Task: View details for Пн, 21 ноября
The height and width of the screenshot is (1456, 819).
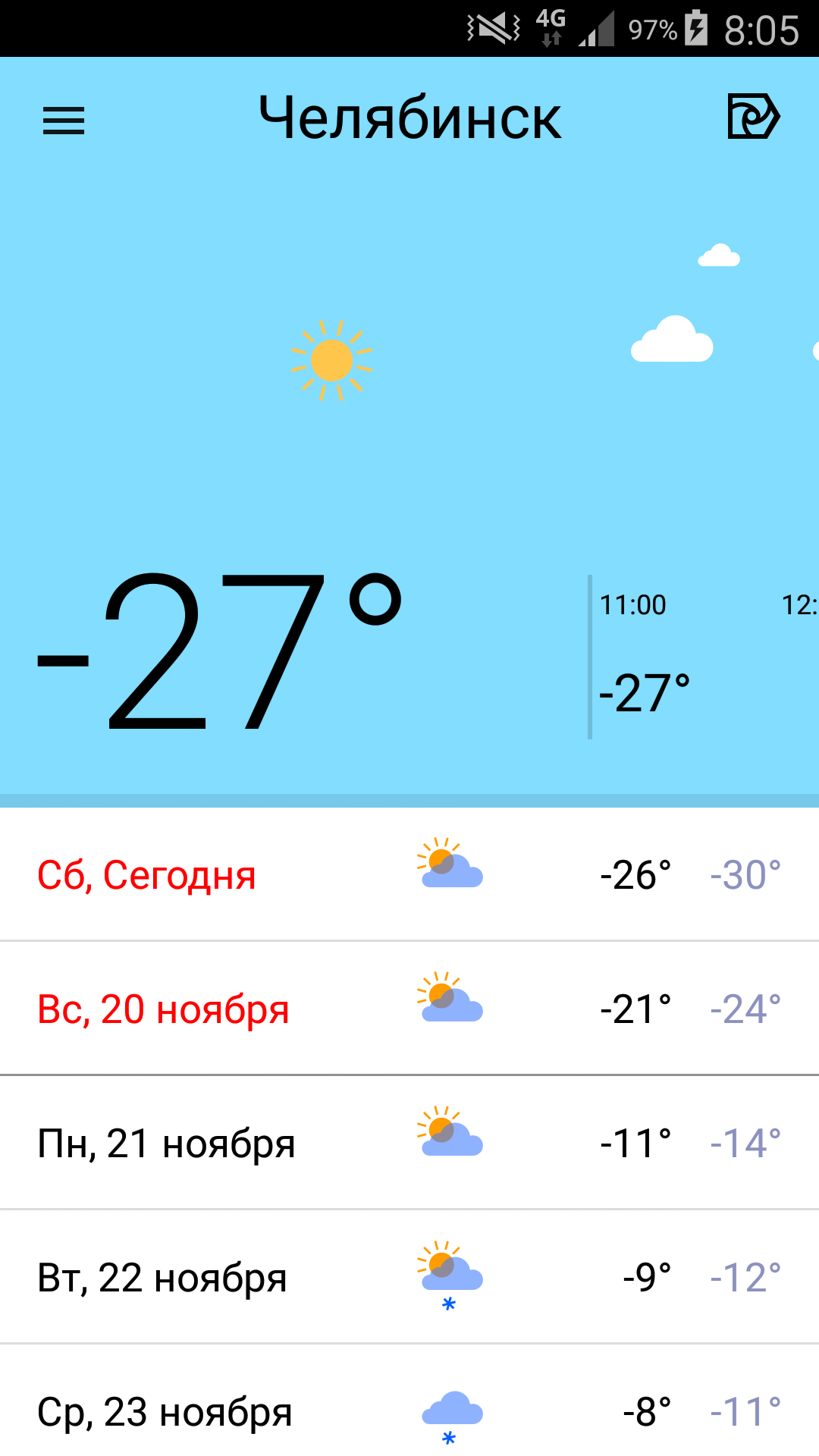Action: click(x=409, y=1143)
